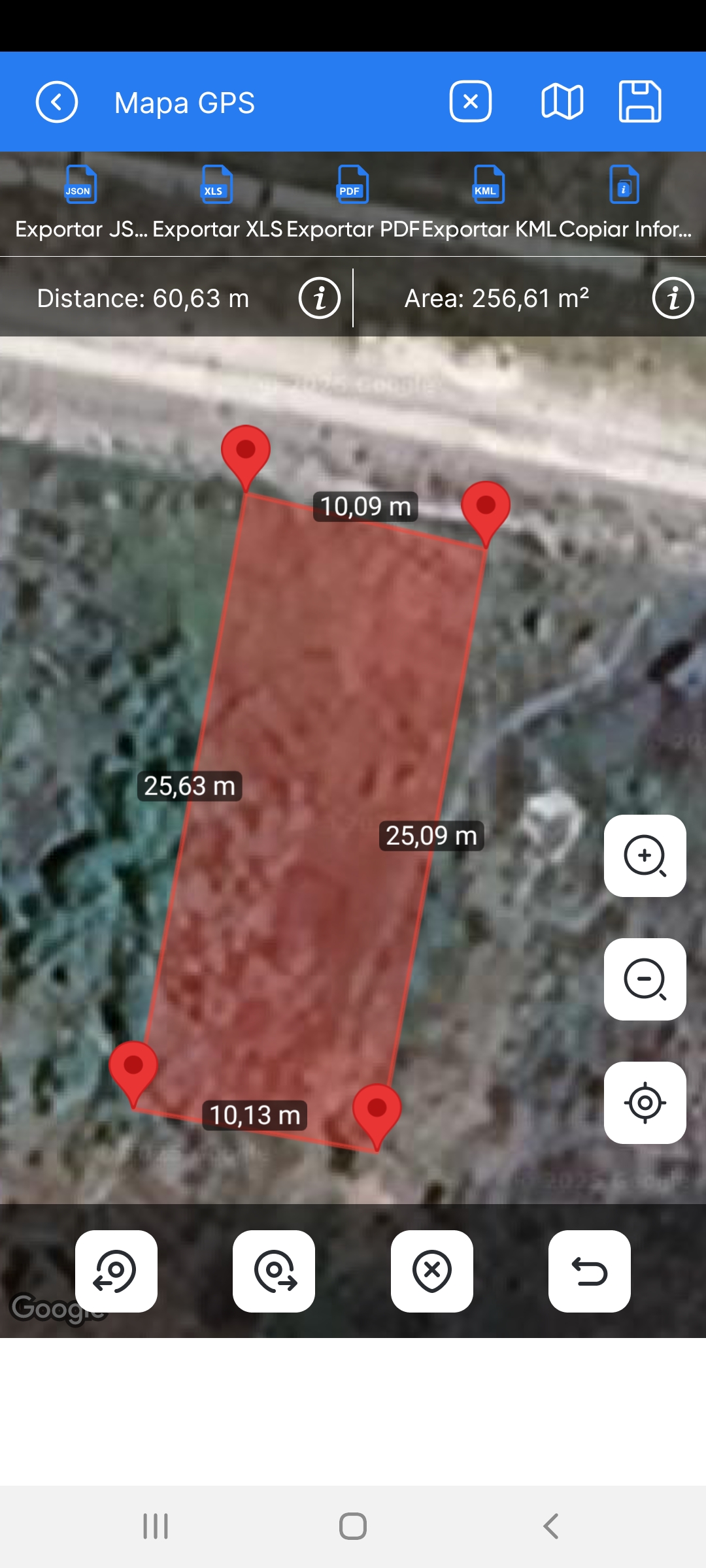
Task: Go to the home screen
Action: point(353,1526)
